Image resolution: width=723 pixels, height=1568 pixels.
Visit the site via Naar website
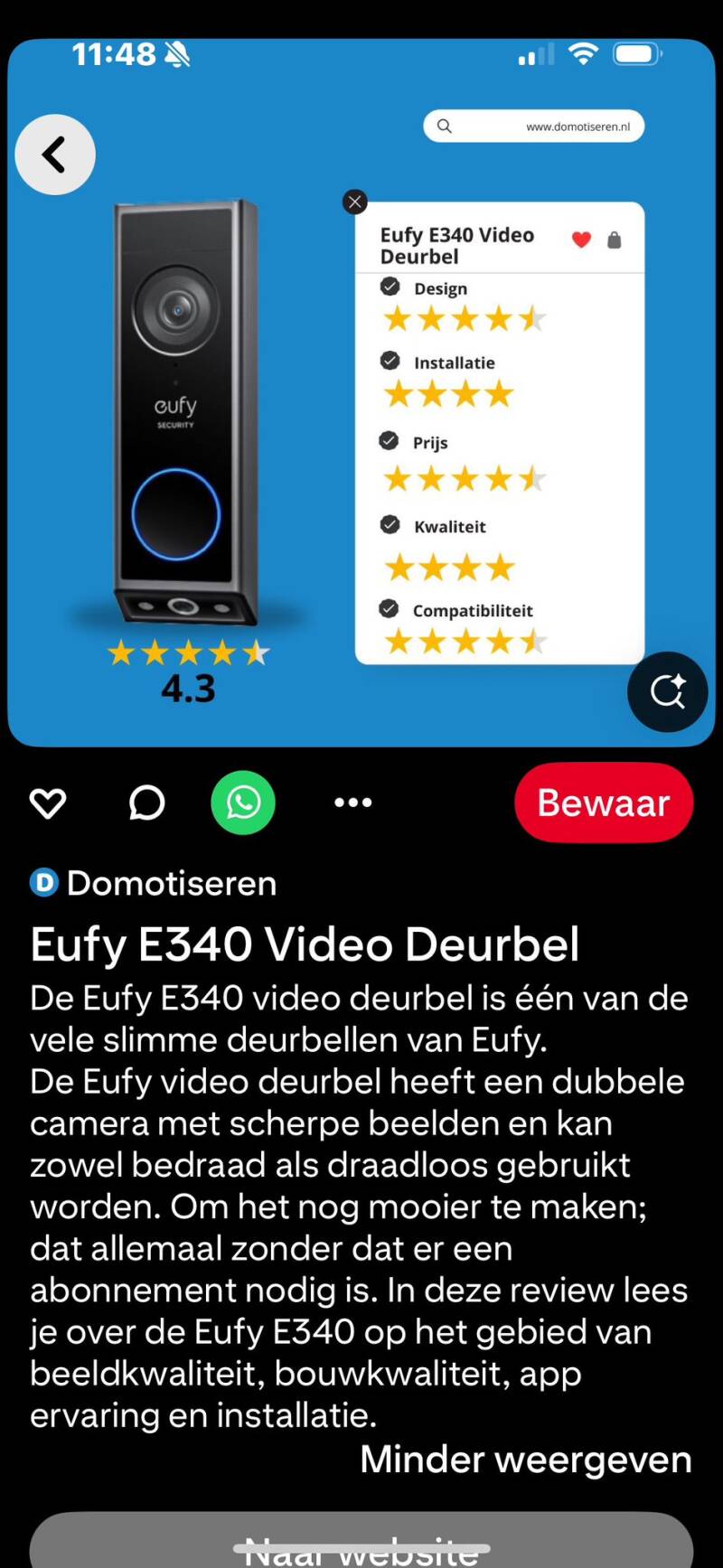(361, 1547)
